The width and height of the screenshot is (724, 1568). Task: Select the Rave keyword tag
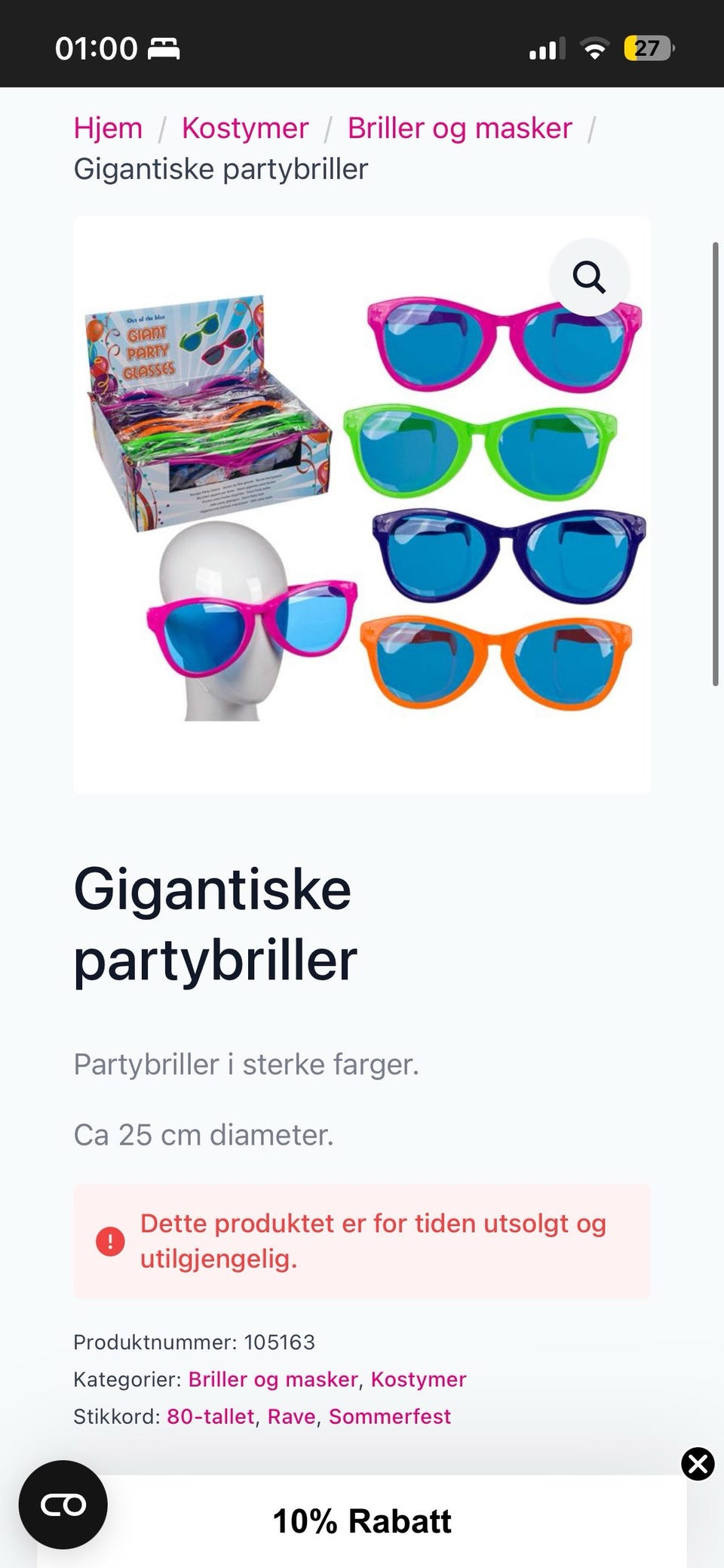[x=291, y=1416]
